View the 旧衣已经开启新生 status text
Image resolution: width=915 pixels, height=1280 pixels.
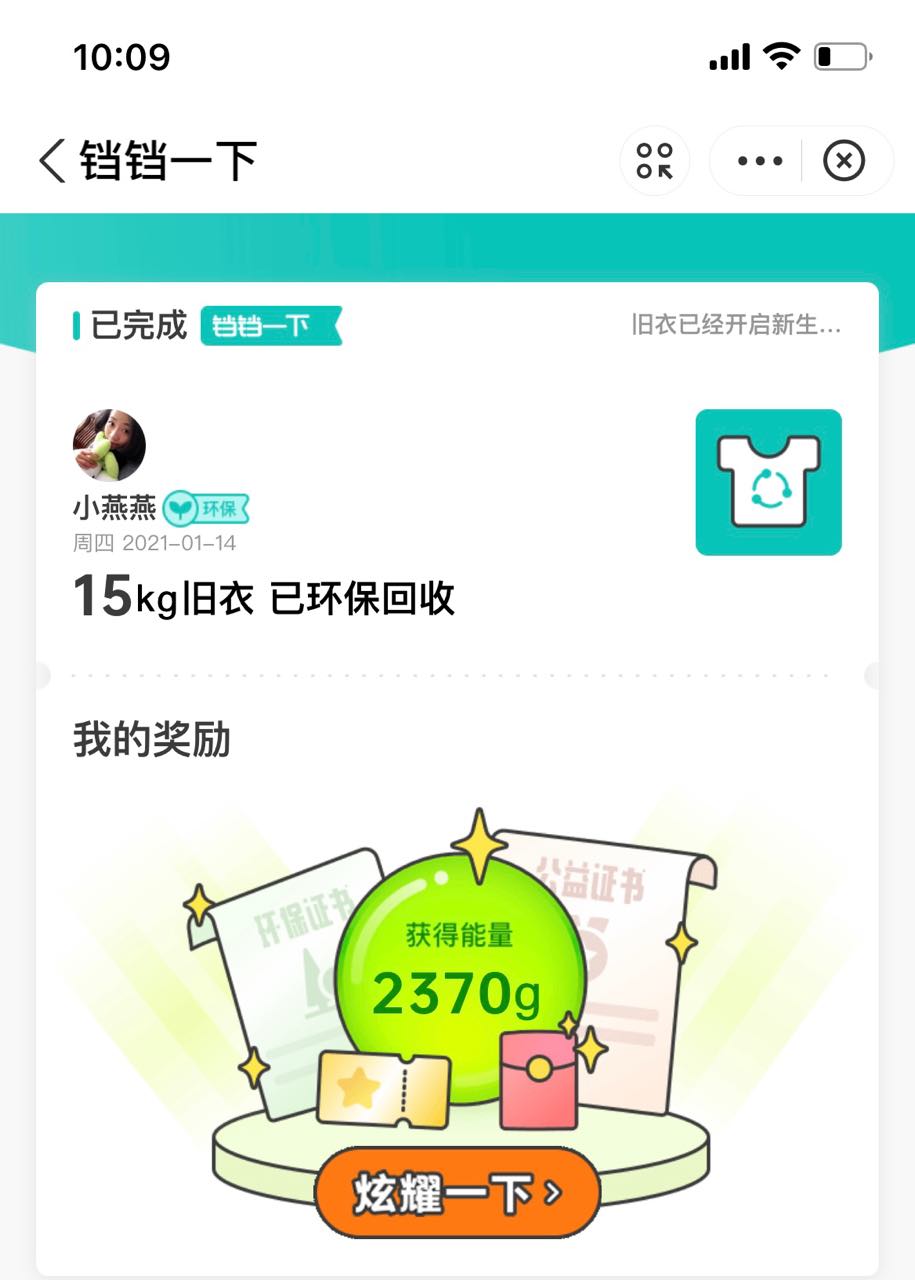pos(735,325)
